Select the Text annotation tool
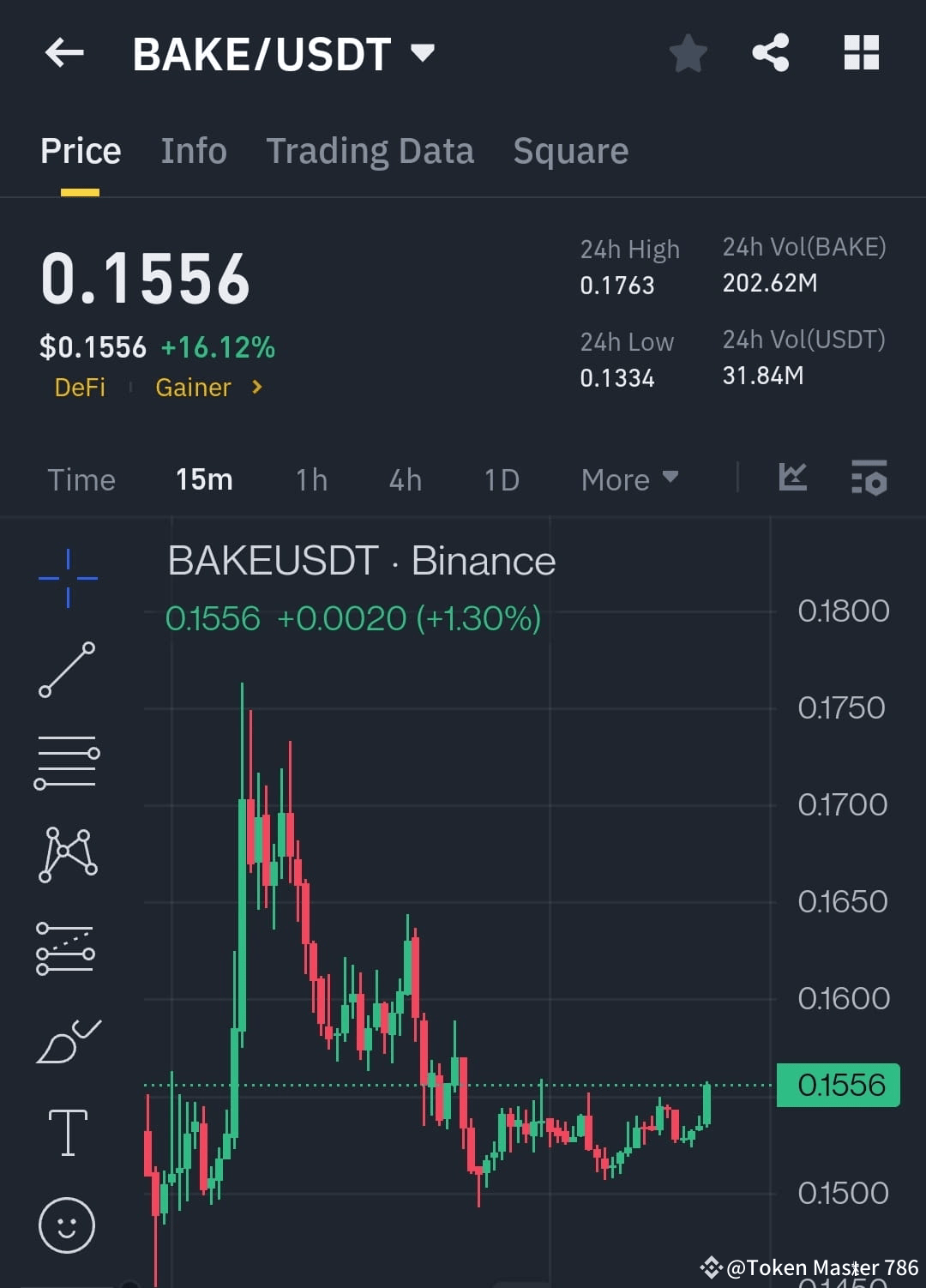Viewport: 926px width, 1288px height. 67,1132
